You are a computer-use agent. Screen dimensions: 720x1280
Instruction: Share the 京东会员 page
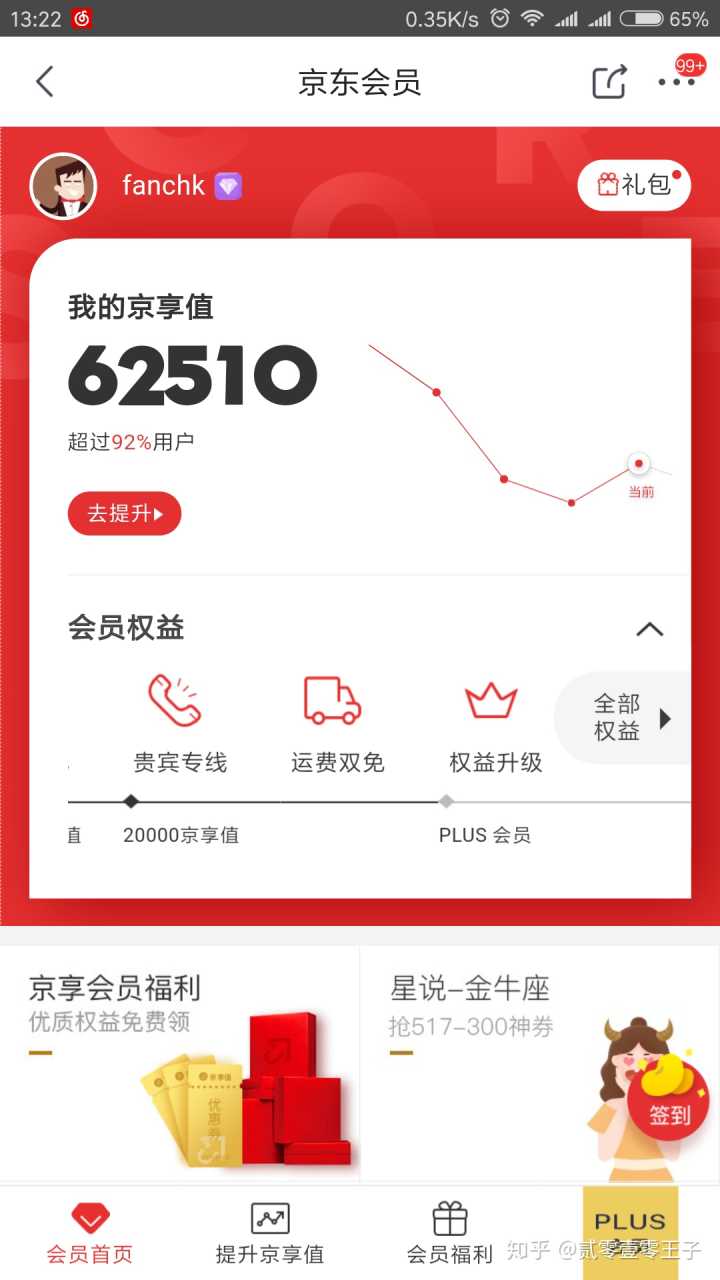[x=609, y=82]
